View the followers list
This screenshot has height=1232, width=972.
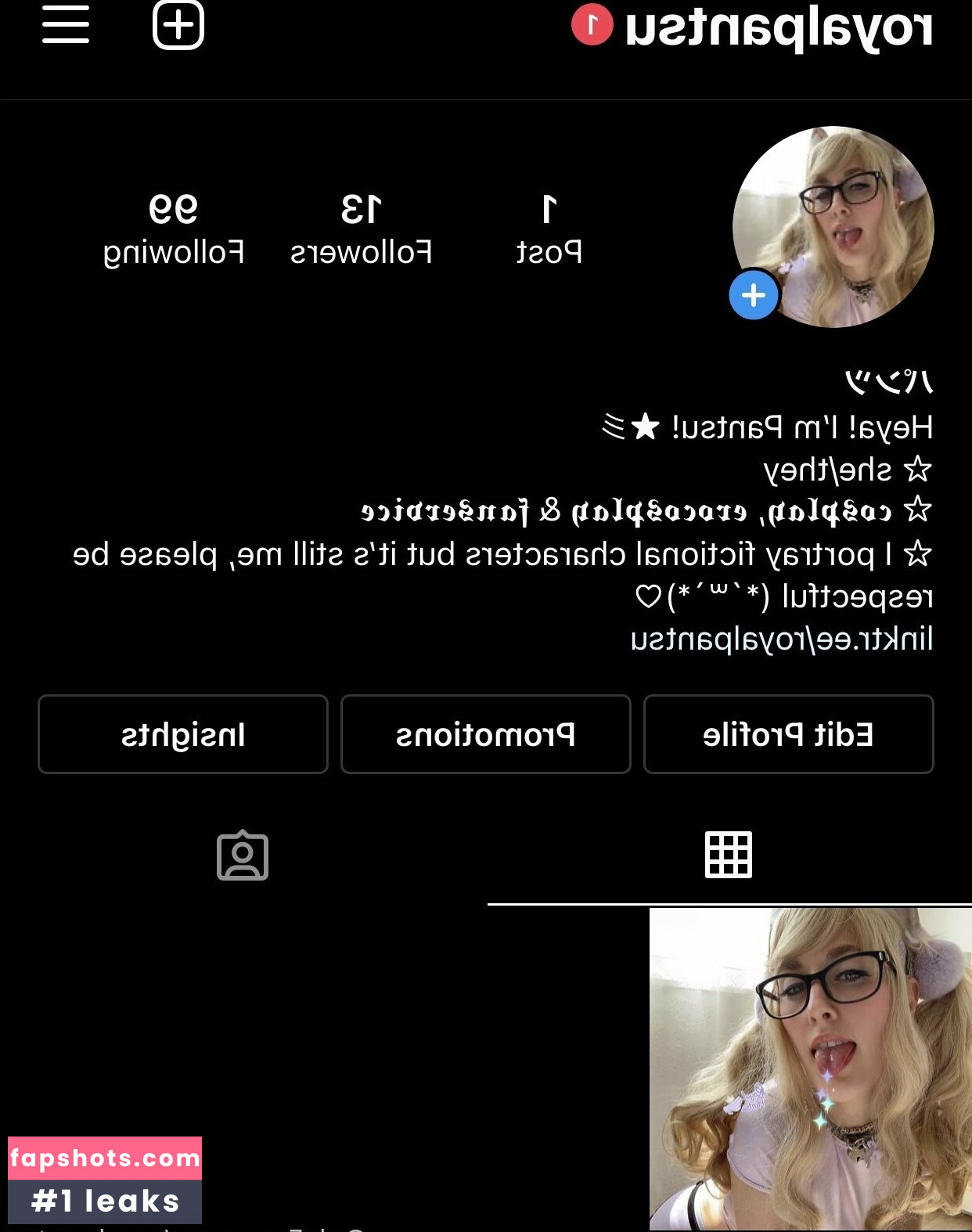[x=361, y=230]
